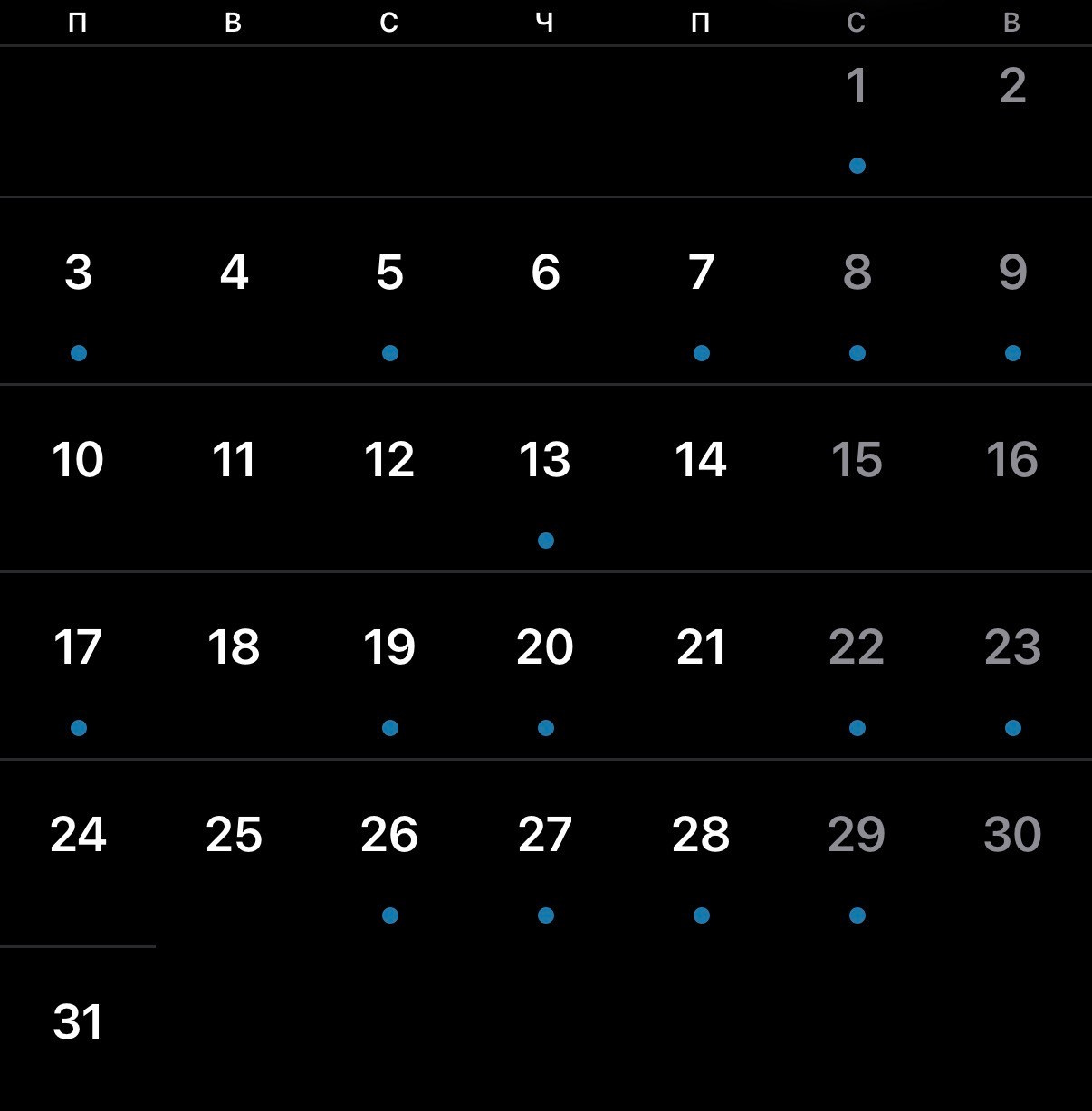Open the last day, 31
This screenshot has height=1111, width=1092.
coord(79,1022)
